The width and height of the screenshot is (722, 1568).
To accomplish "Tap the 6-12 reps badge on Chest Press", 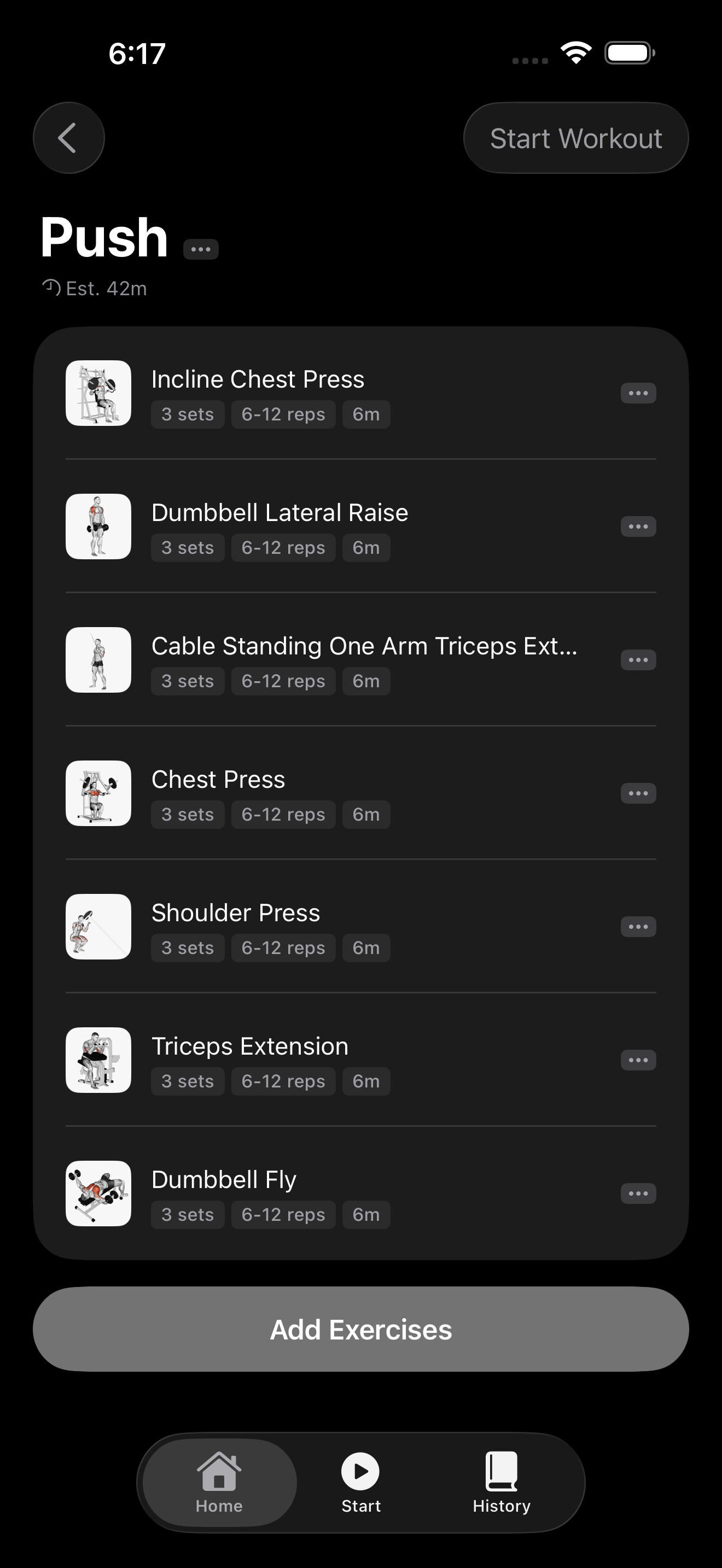I will [283, 814].
